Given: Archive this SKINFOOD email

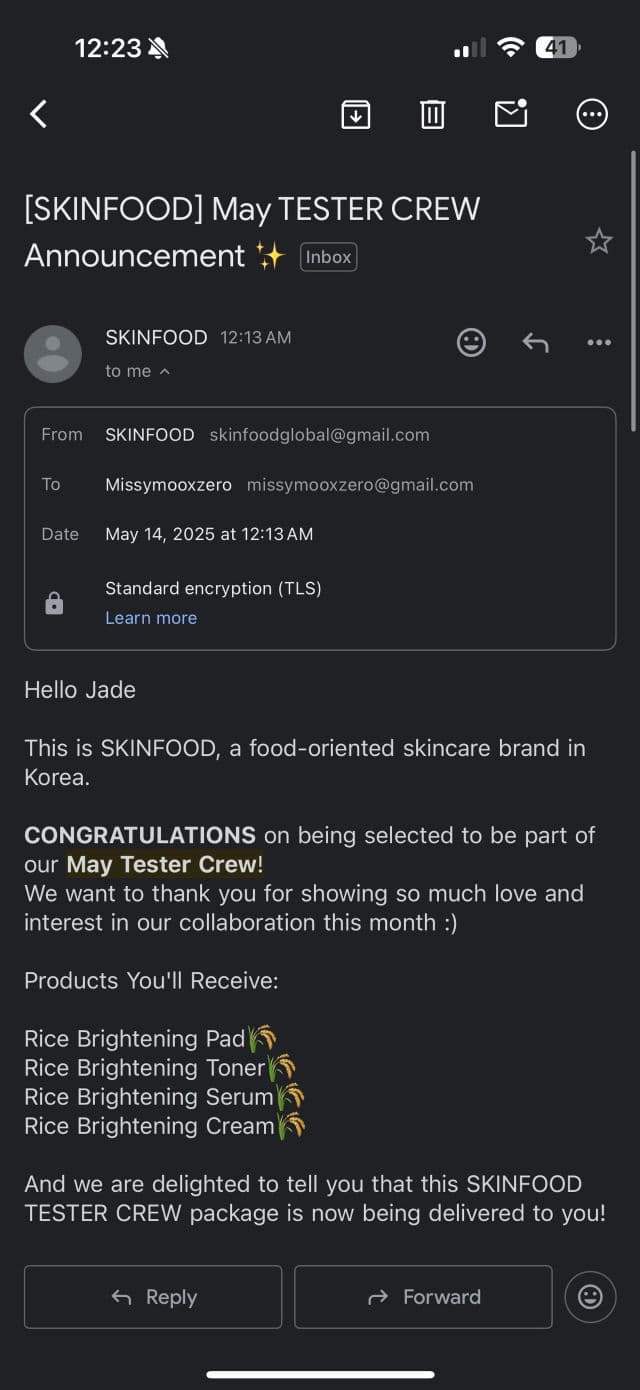Looking at the screenshot, I should click(355, 114).
